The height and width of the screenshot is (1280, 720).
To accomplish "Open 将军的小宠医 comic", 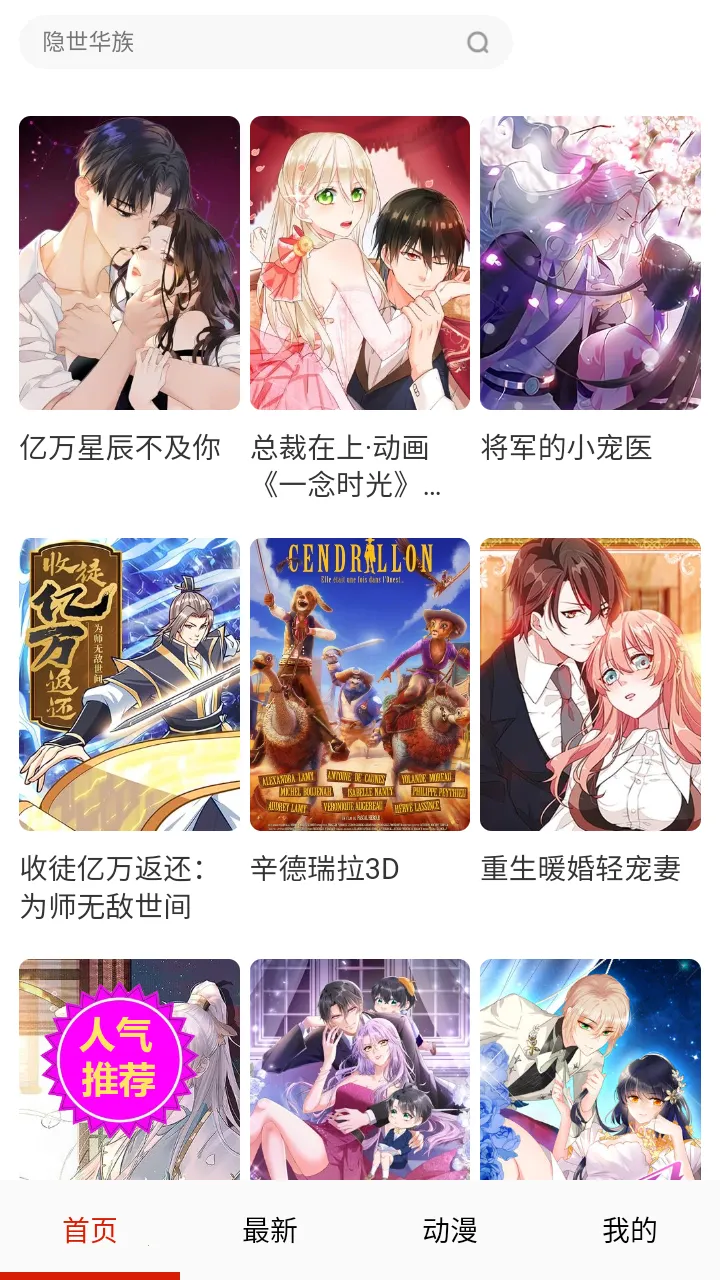I will (x=590, y=263).
